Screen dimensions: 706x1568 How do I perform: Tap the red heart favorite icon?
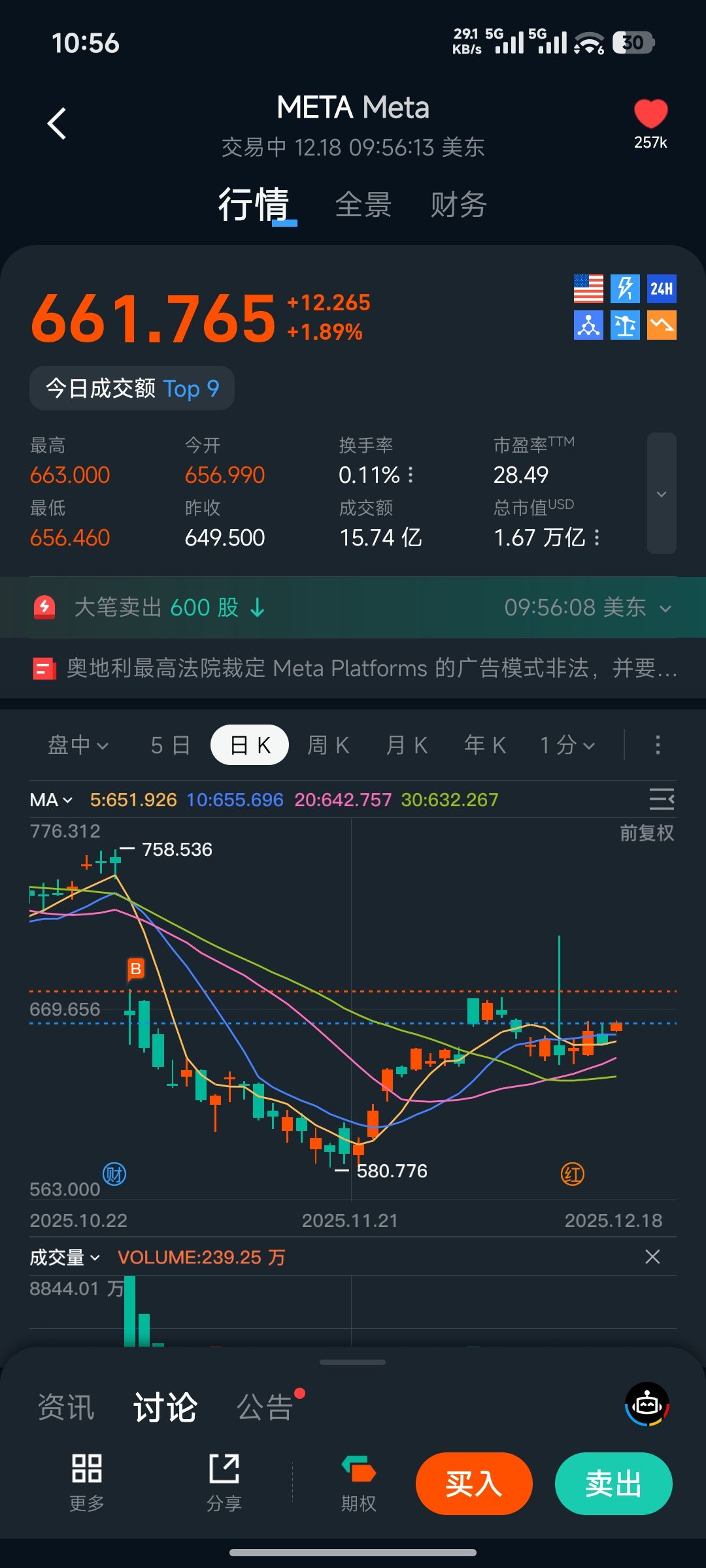[650, 114]
